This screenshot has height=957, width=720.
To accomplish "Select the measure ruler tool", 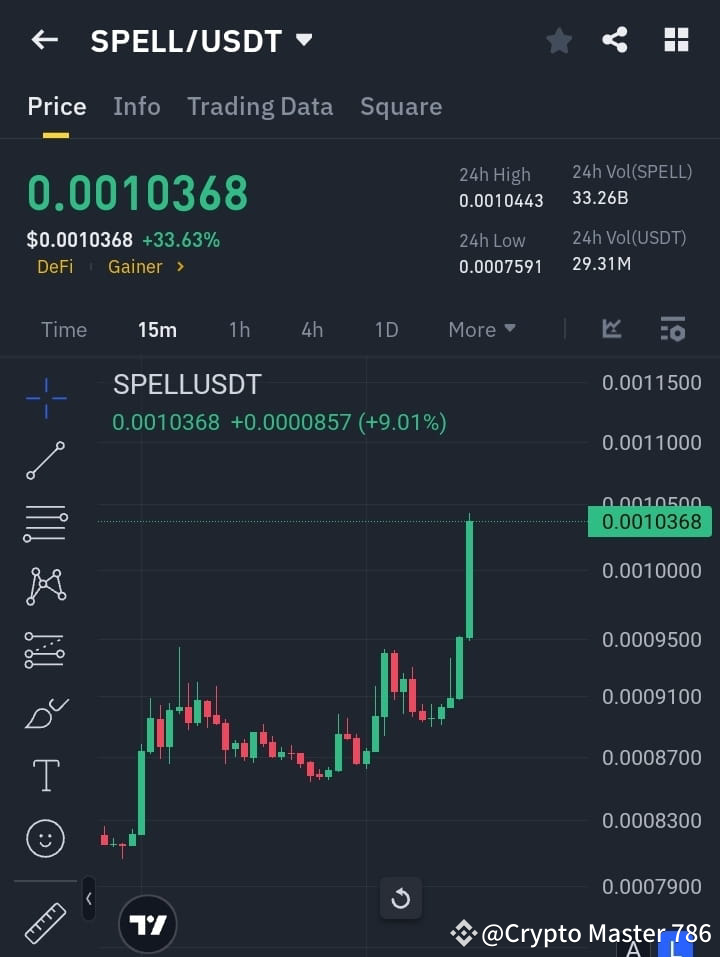I will (45, 922).
